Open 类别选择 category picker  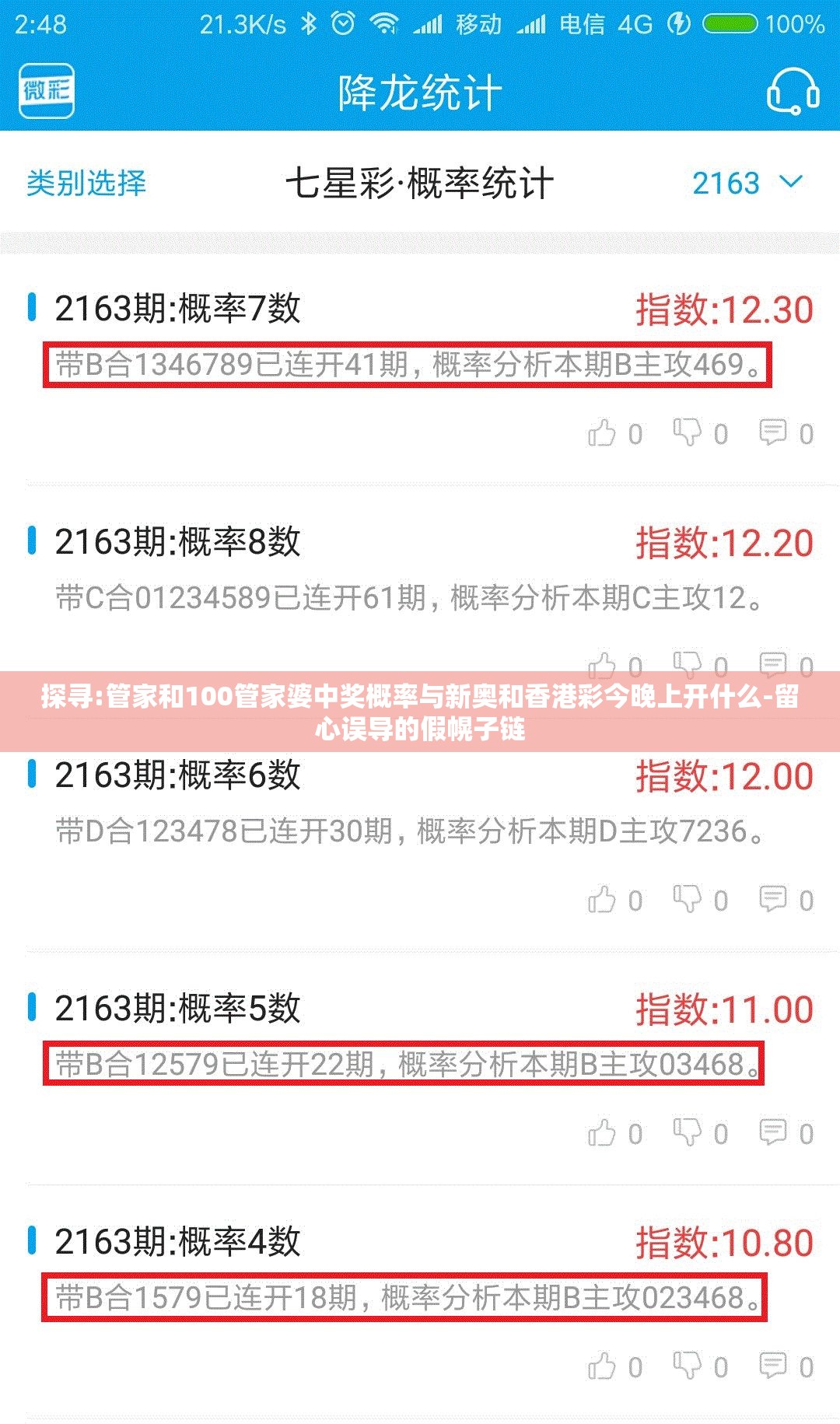86,184
